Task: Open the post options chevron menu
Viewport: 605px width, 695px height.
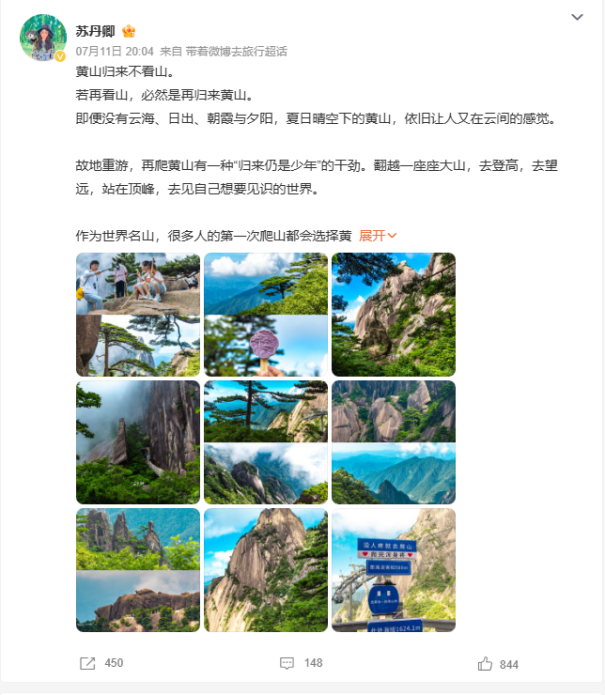Action: [x=577, y=17]
